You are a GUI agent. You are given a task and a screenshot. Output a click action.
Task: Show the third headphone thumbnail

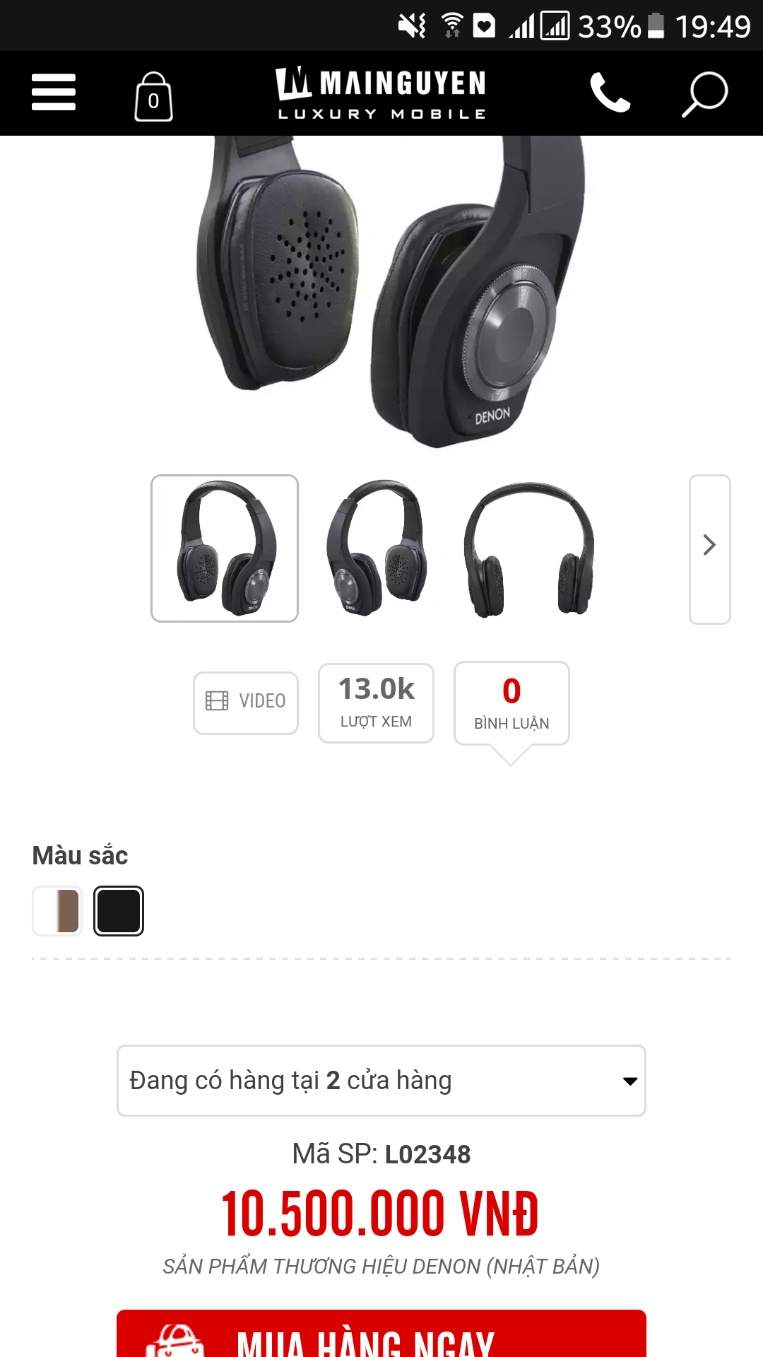pos(528,548)
